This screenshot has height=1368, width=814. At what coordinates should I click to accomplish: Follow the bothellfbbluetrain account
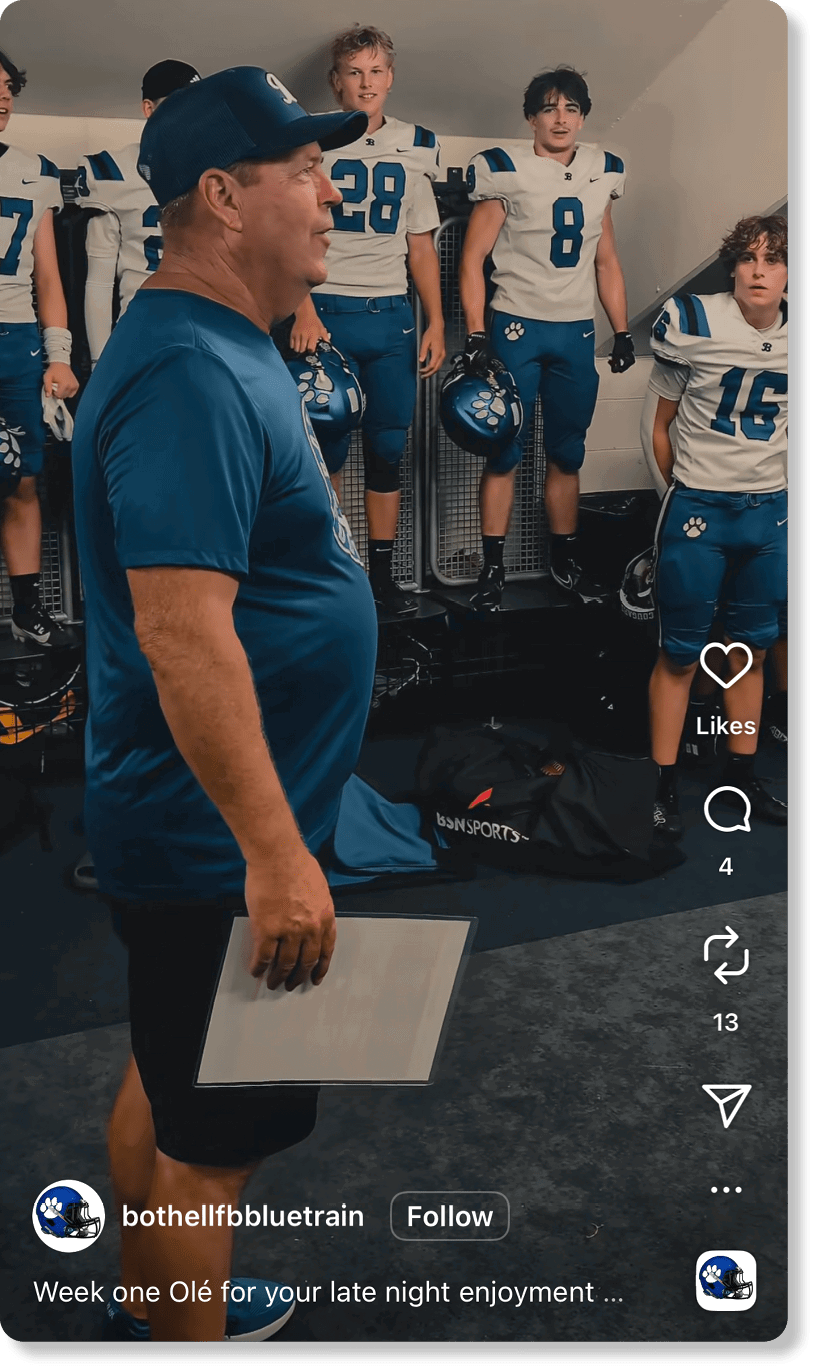click(x=449, y=1216)
